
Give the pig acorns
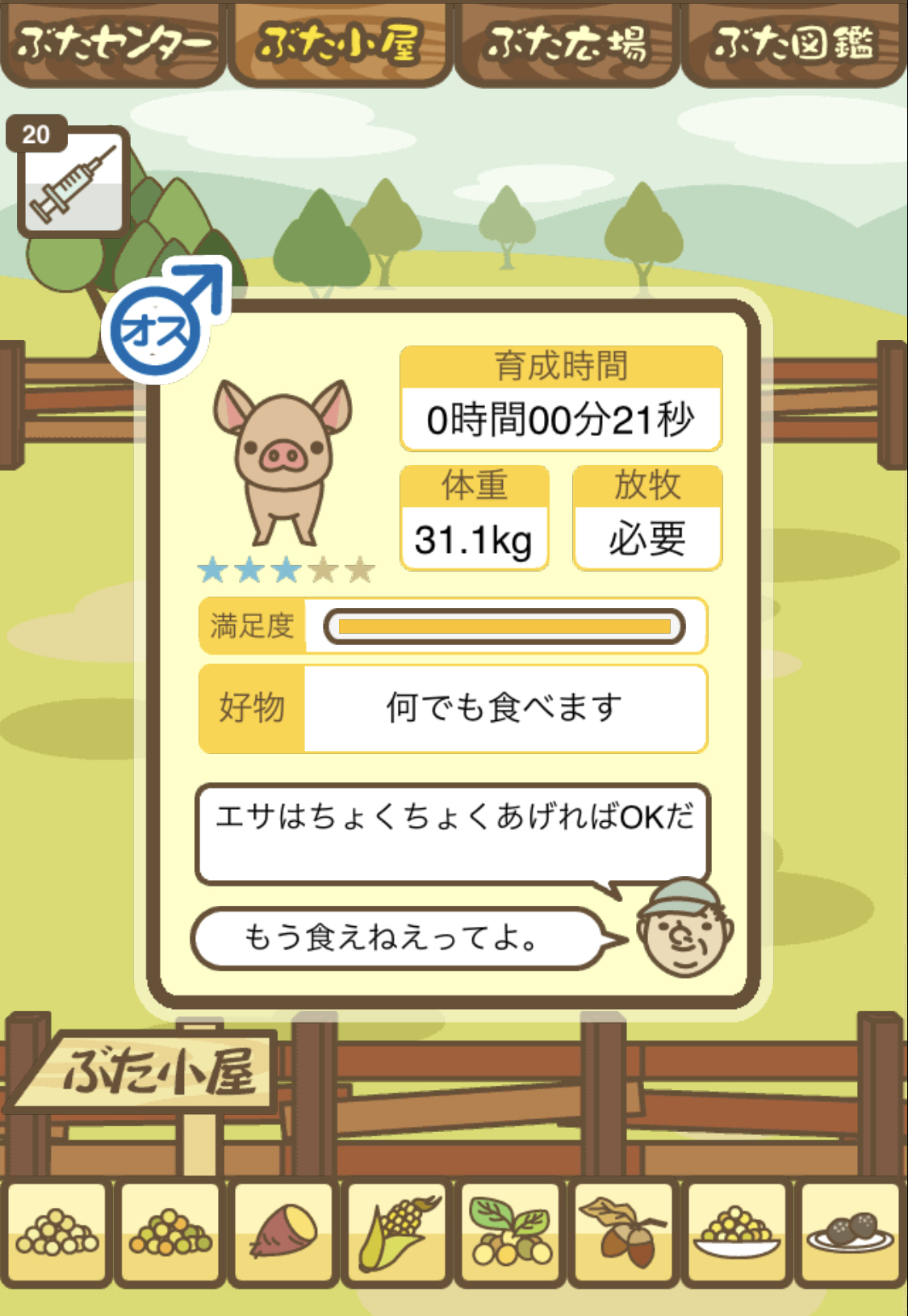pos(624,1233)
